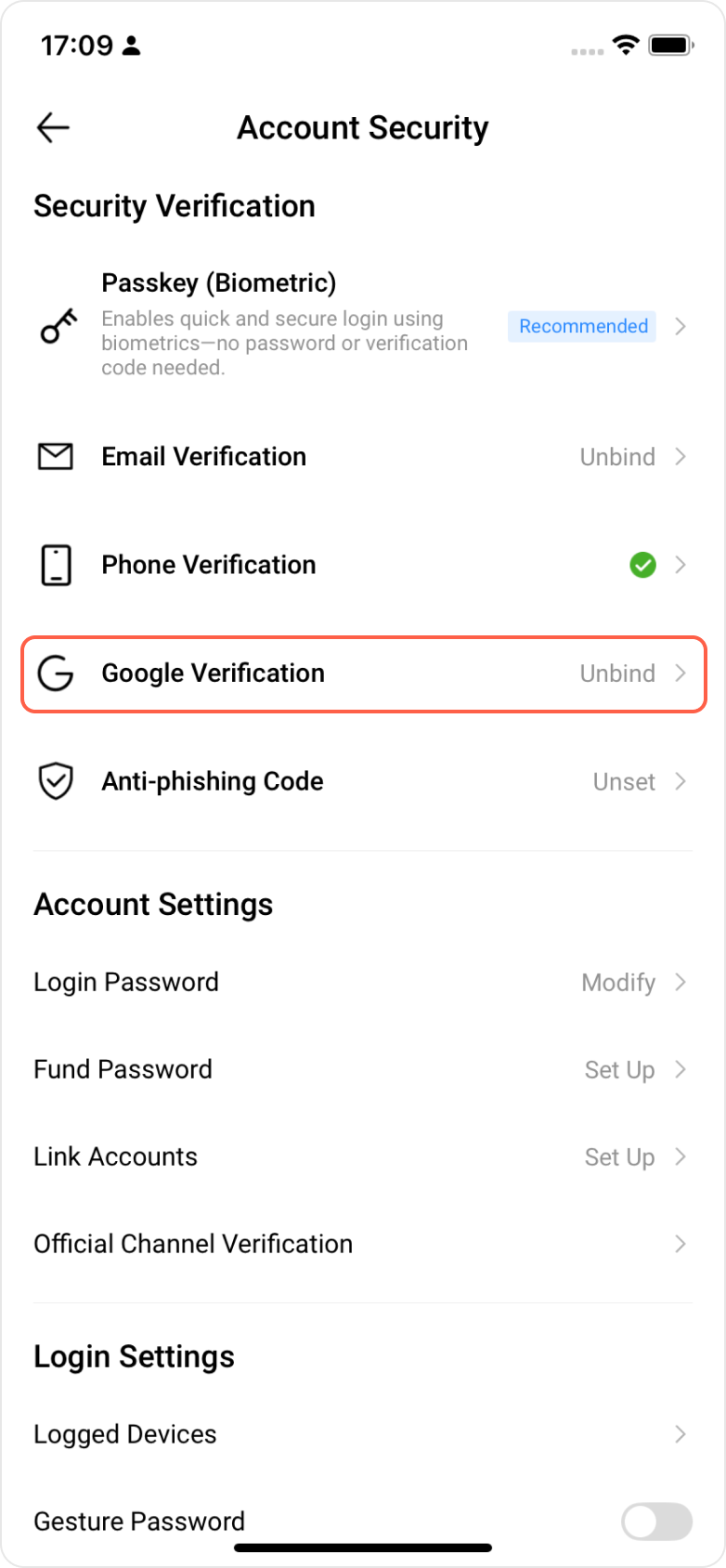This screenshot has width=726, height=1568.
Task: Set up Fund Password
Action: click(x=363, y=1069)
